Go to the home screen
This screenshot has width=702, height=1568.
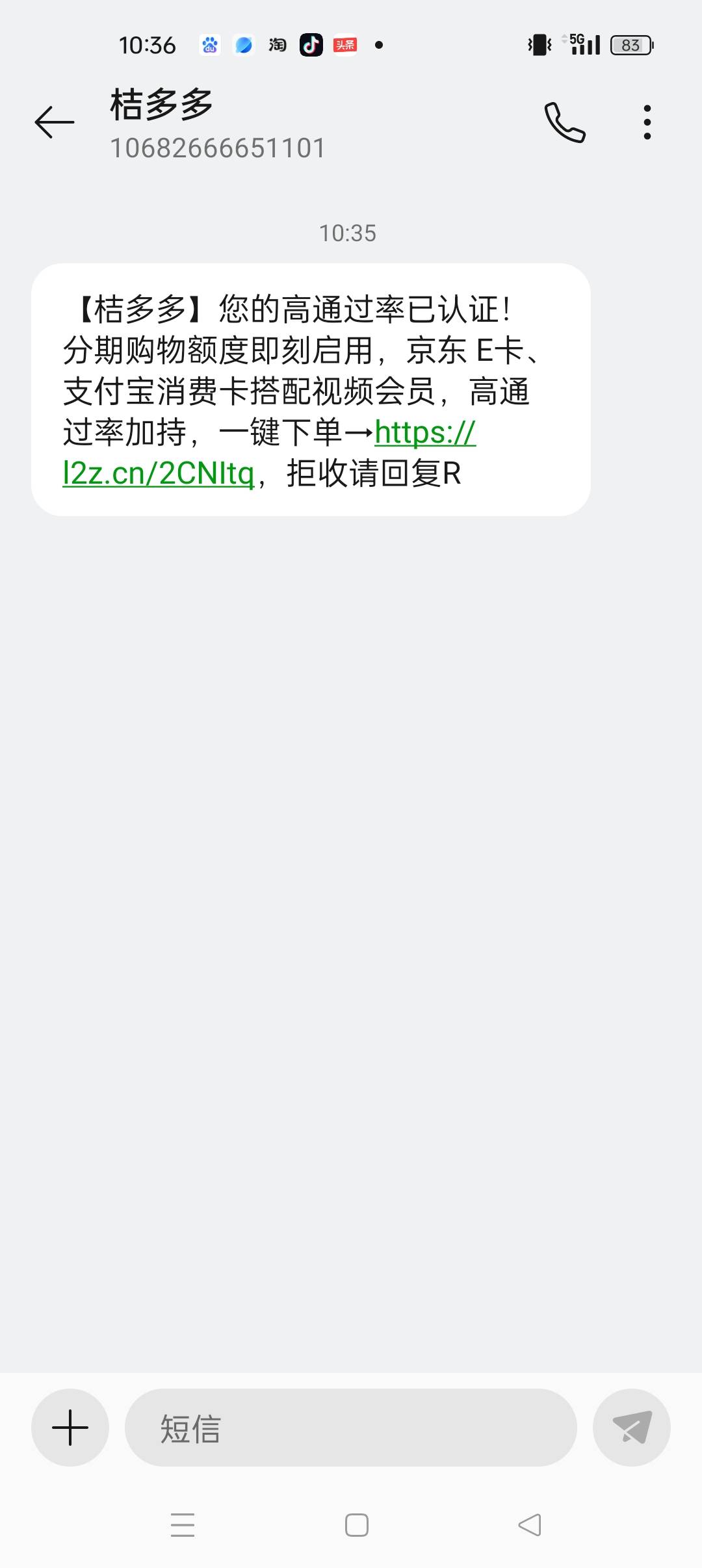[357, 1525]
